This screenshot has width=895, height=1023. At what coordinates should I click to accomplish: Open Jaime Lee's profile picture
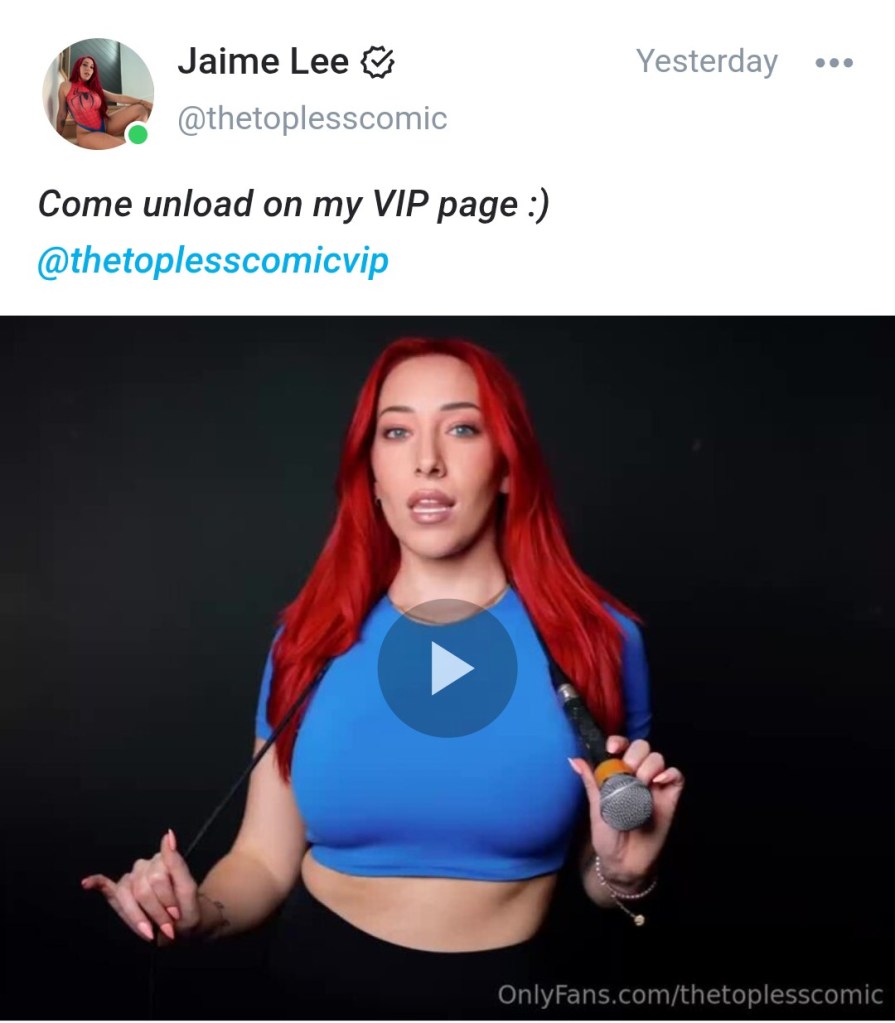97,94
